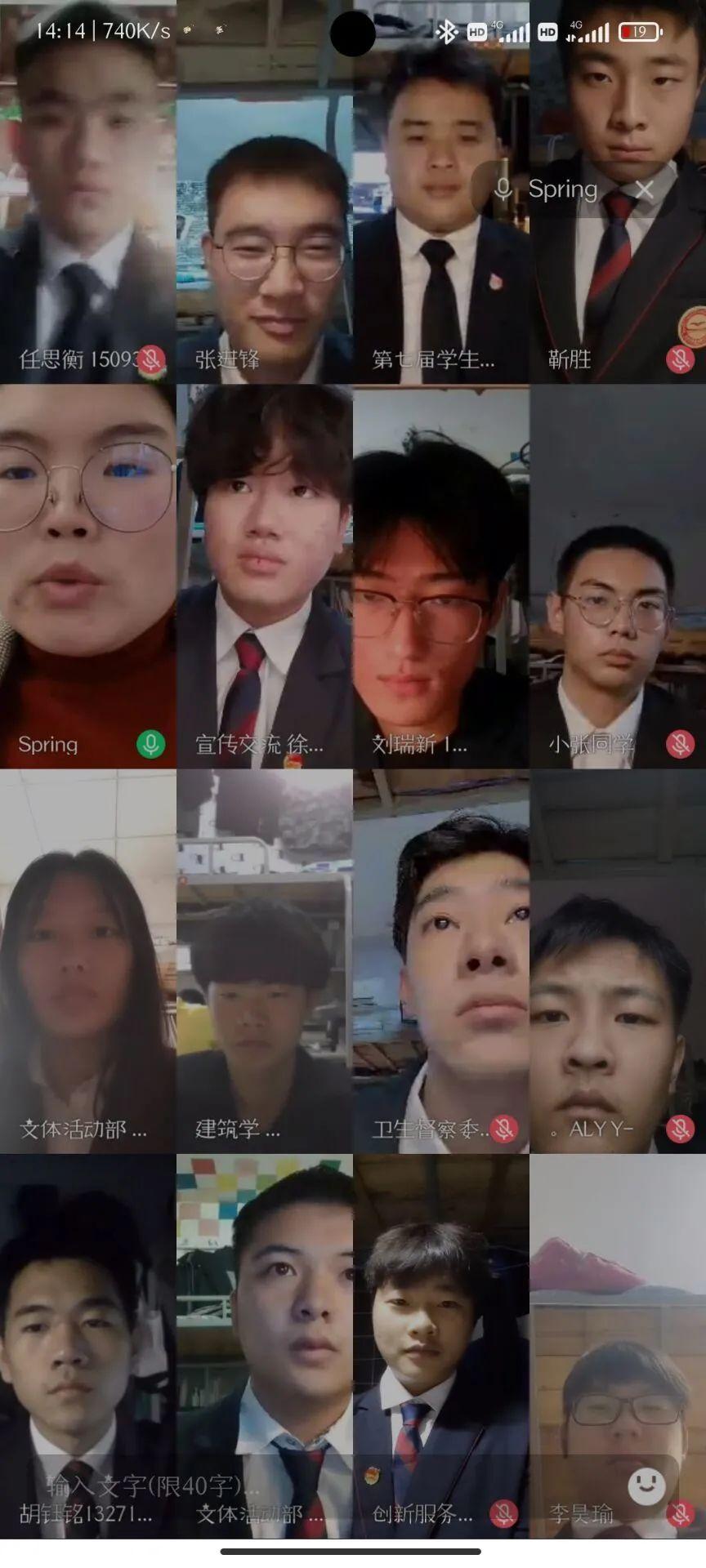Viewport: 706px width, 1568px height.
Task: Select 胡钰铭's video tile
Action: 87,1323
